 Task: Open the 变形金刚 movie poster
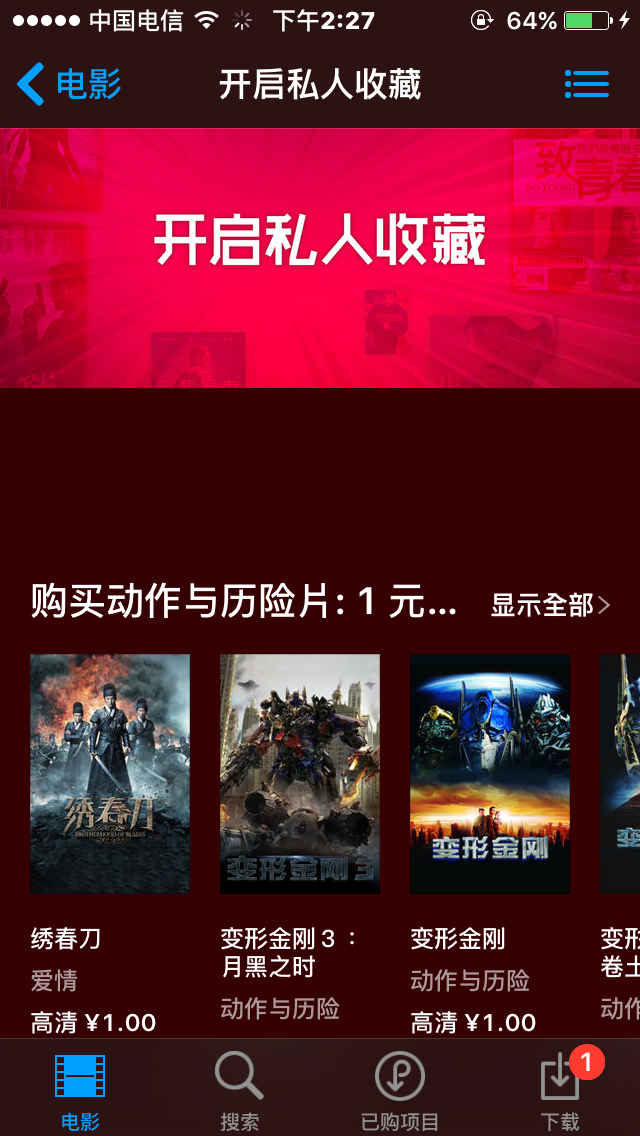[x=490, y=773]
